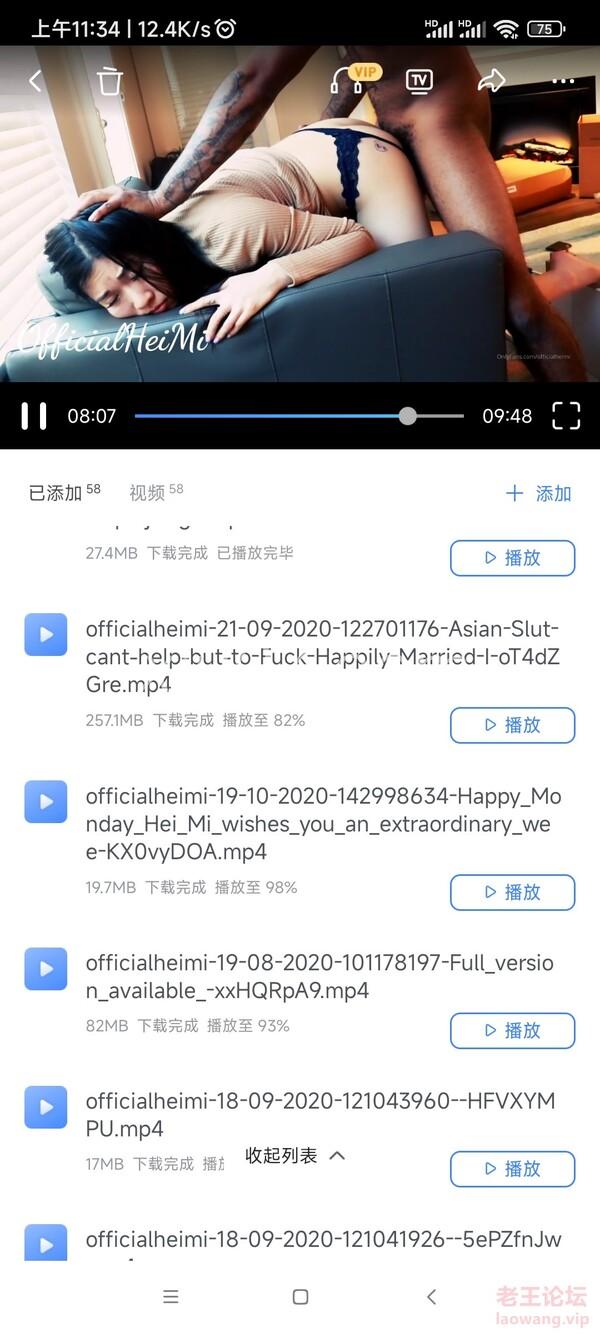Open the VIP headphone audio feature
600x1333 pixels.
point(349,81)
